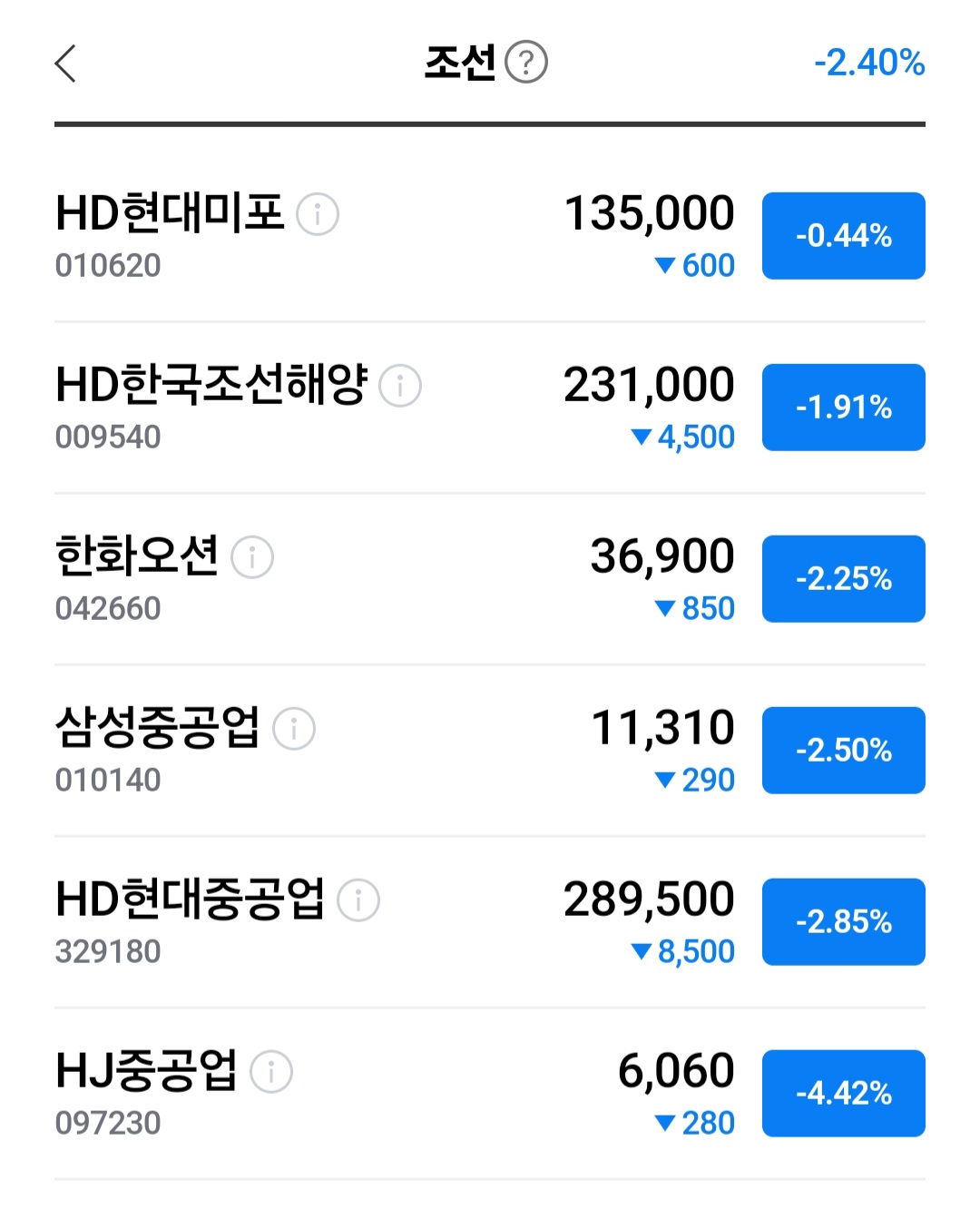Tap the info icon beside 한화오션
Screen dimensions: 980x1209
[252, 557]
